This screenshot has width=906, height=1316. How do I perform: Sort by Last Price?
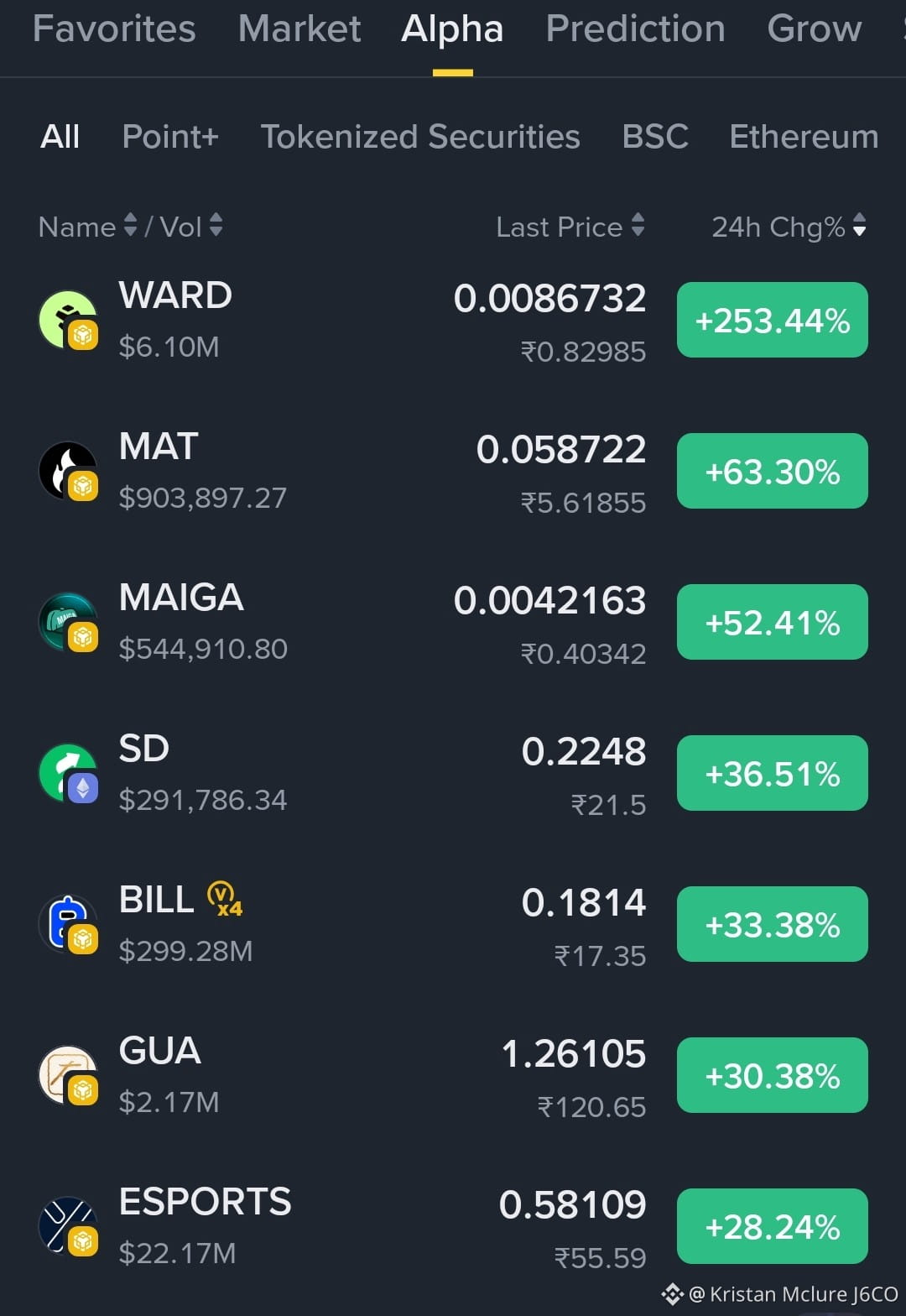[570, 227]
